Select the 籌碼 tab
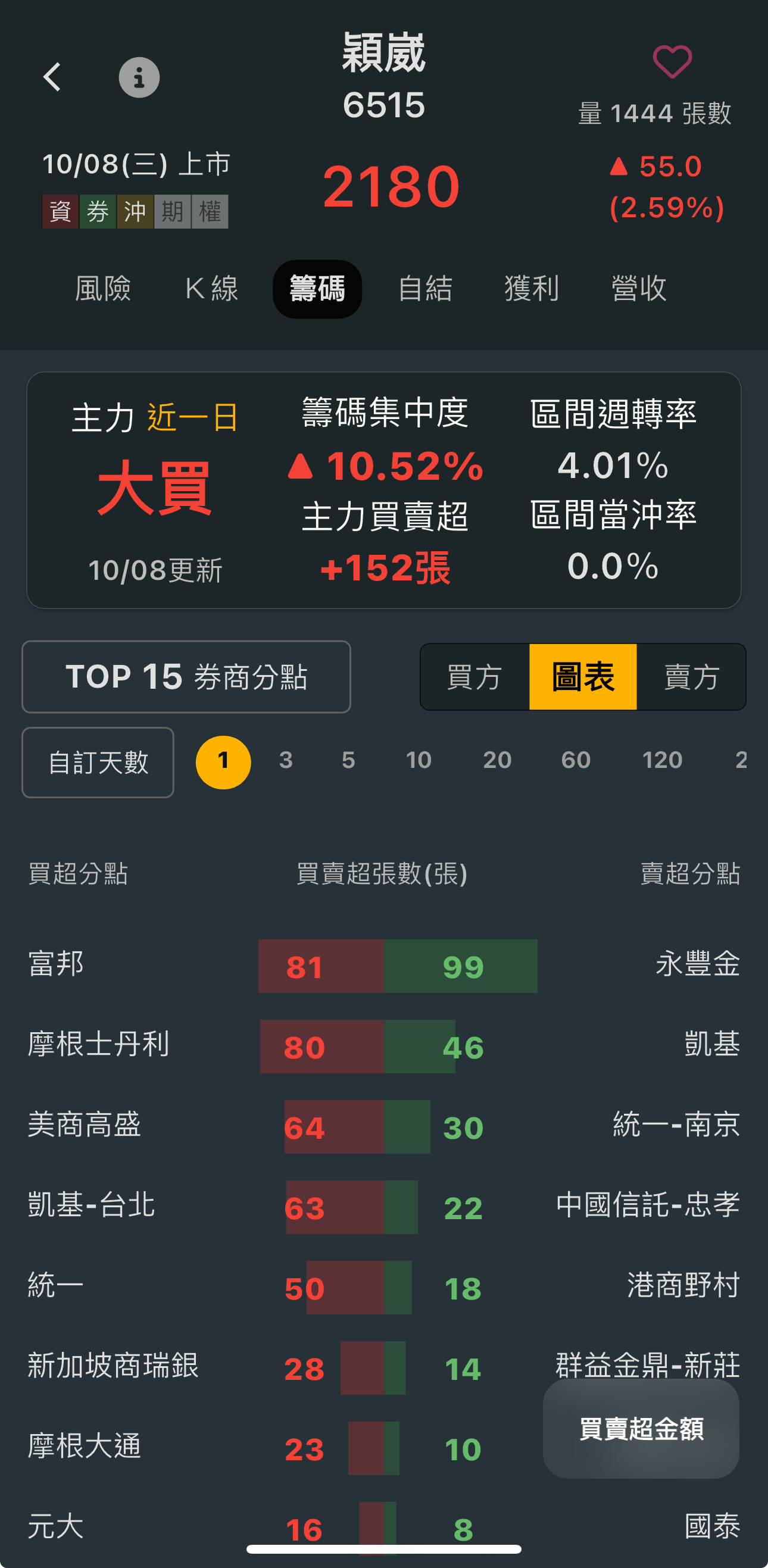768x1568 pixels. [317, 289]
